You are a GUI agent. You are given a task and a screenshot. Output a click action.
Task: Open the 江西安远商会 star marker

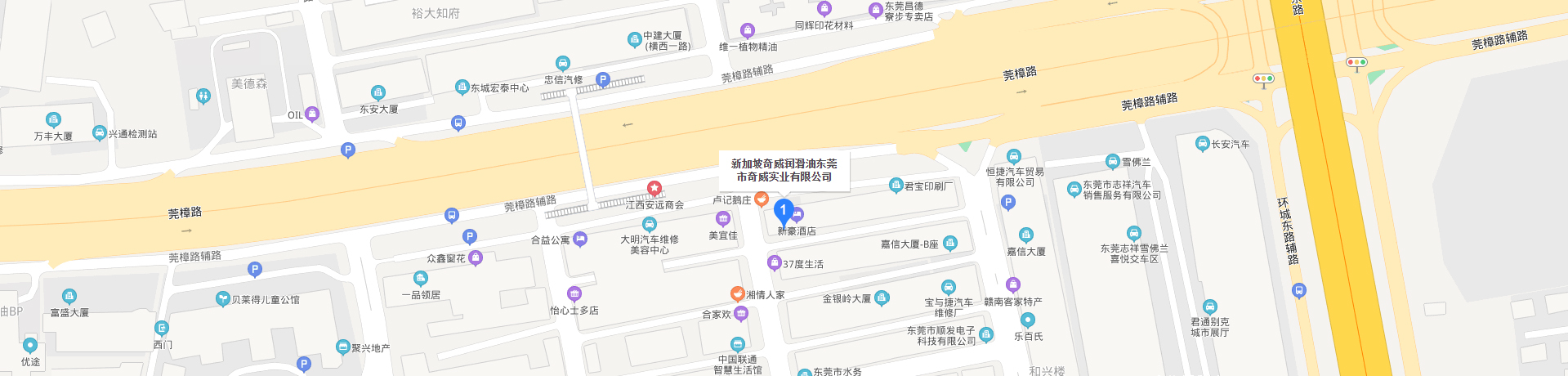pyautogui.click(x=654, y=189)
